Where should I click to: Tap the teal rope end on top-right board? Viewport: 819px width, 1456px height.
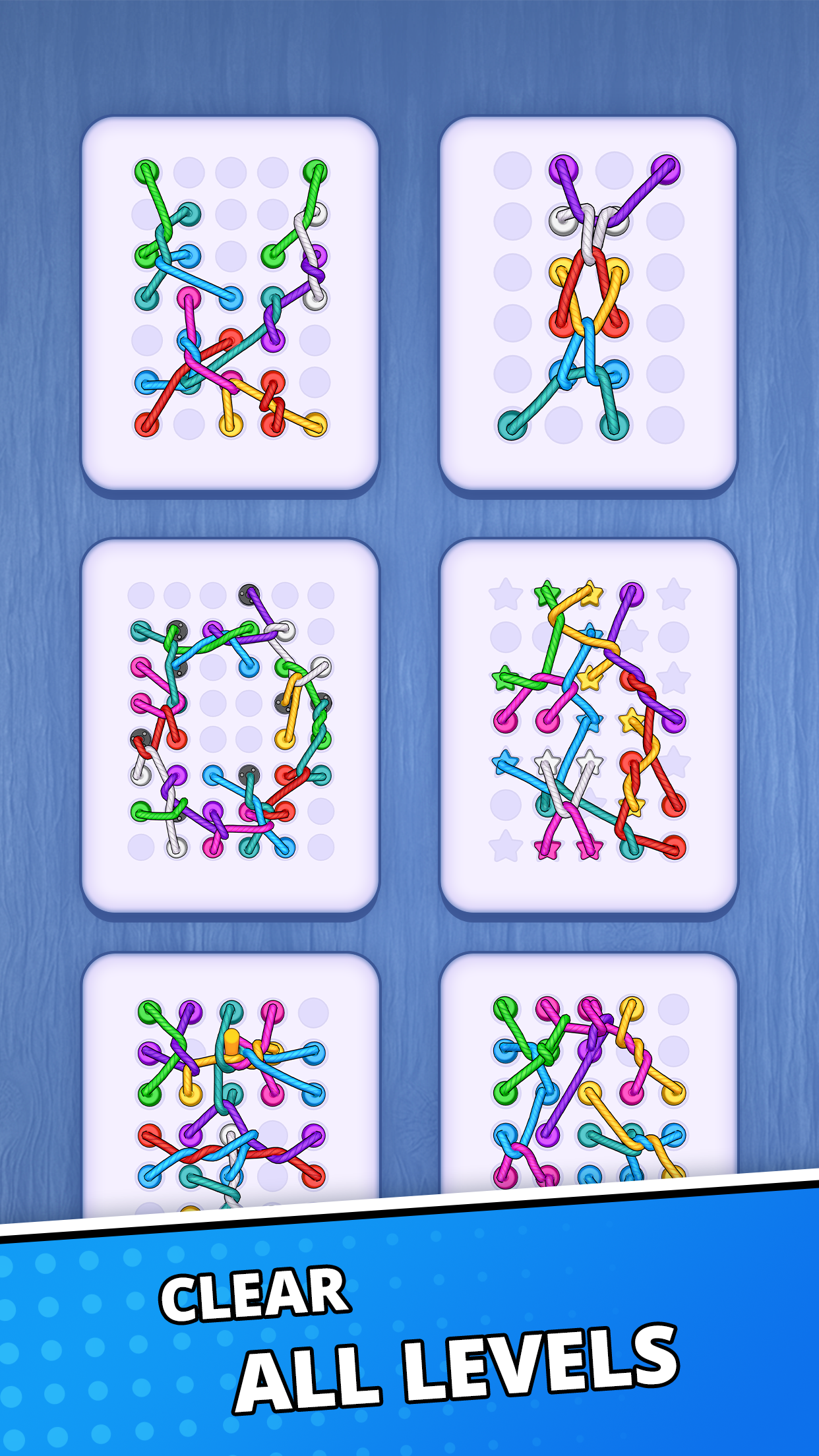pos(511,425)
